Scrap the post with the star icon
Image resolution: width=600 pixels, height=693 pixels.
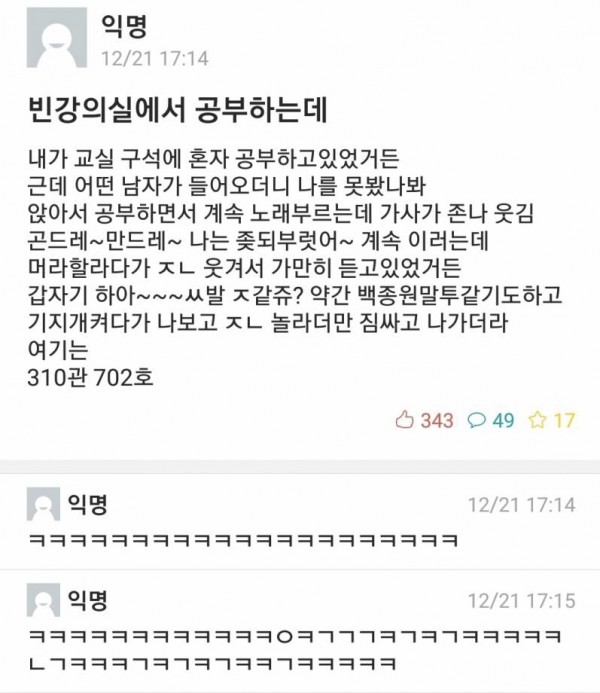pyautogui.click(x=539, y=420)
